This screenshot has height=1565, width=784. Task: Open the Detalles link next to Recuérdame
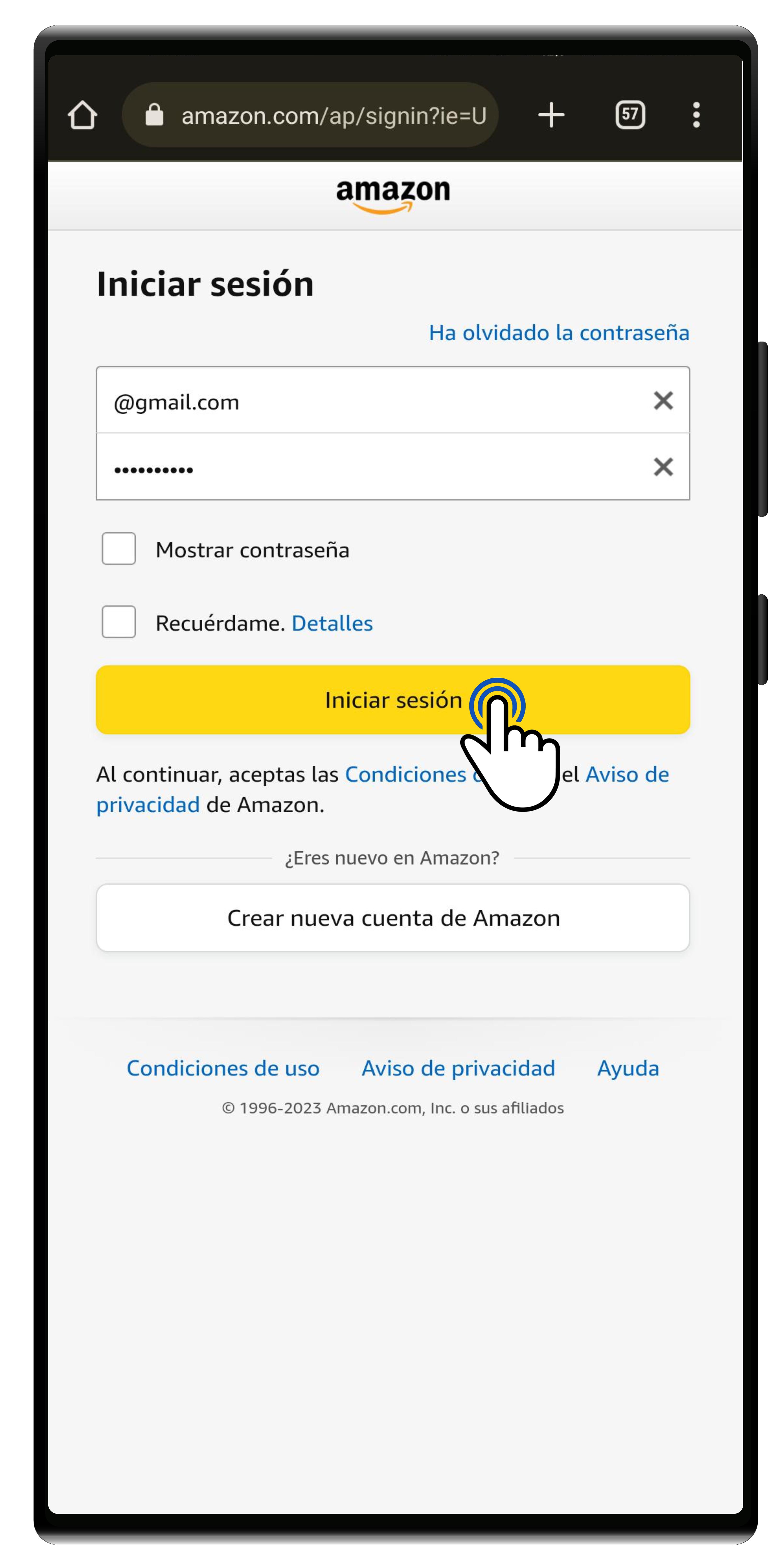pos(332,623)
